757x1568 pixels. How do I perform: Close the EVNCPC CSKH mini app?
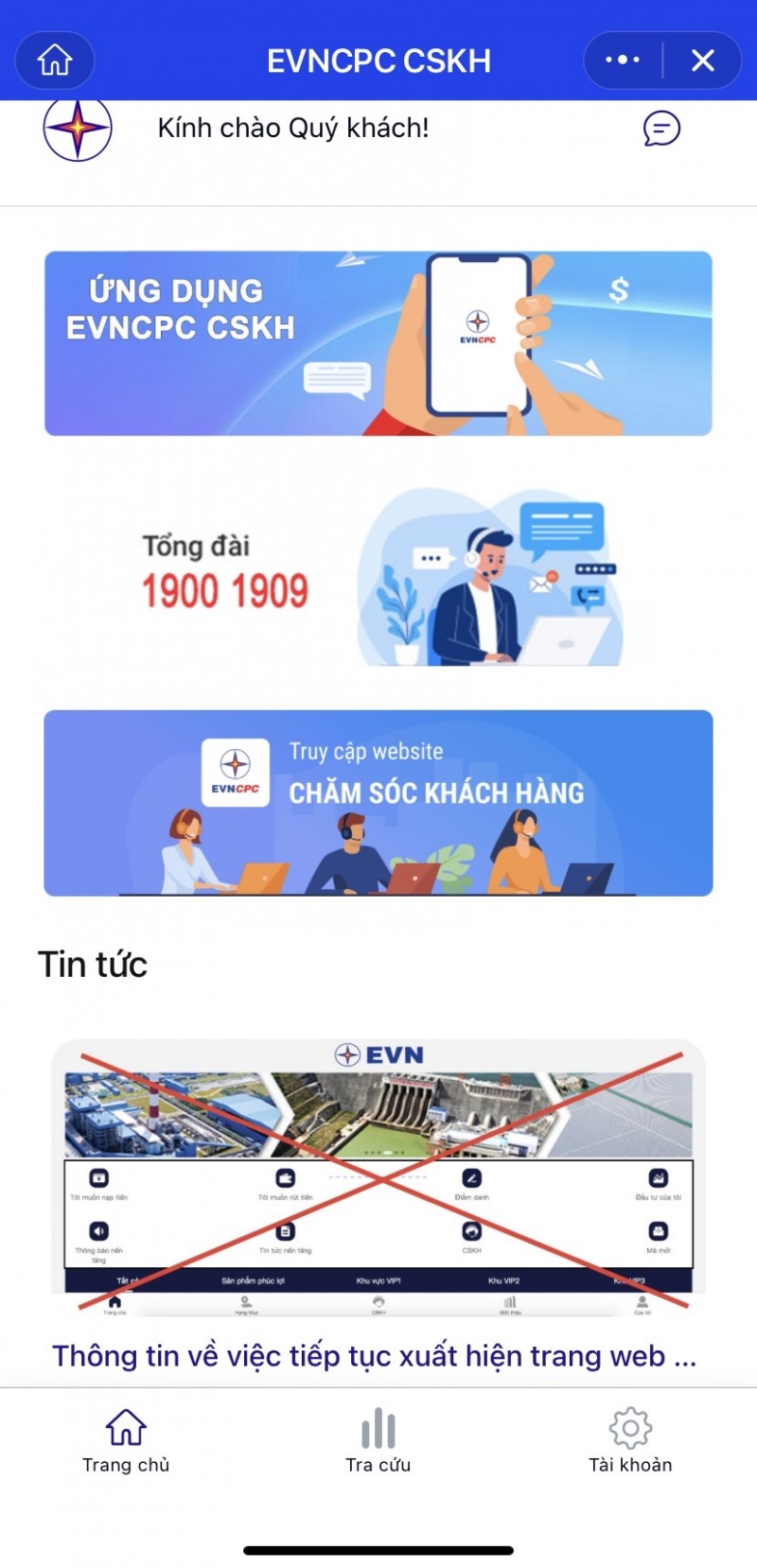click(x=703, y=60)
